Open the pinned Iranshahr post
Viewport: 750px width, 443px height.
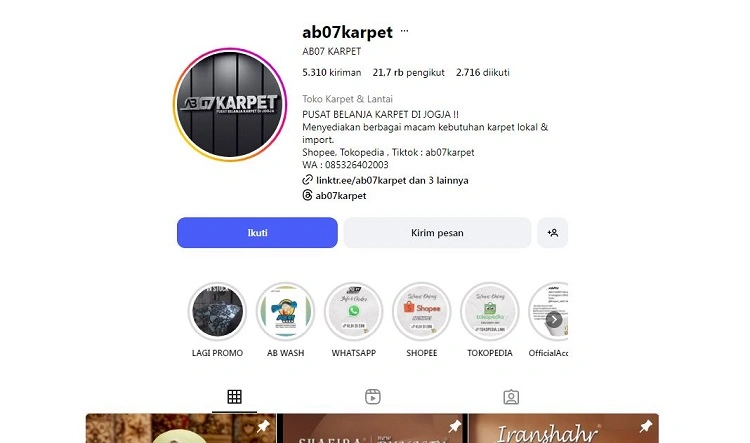tap(565, 430)
